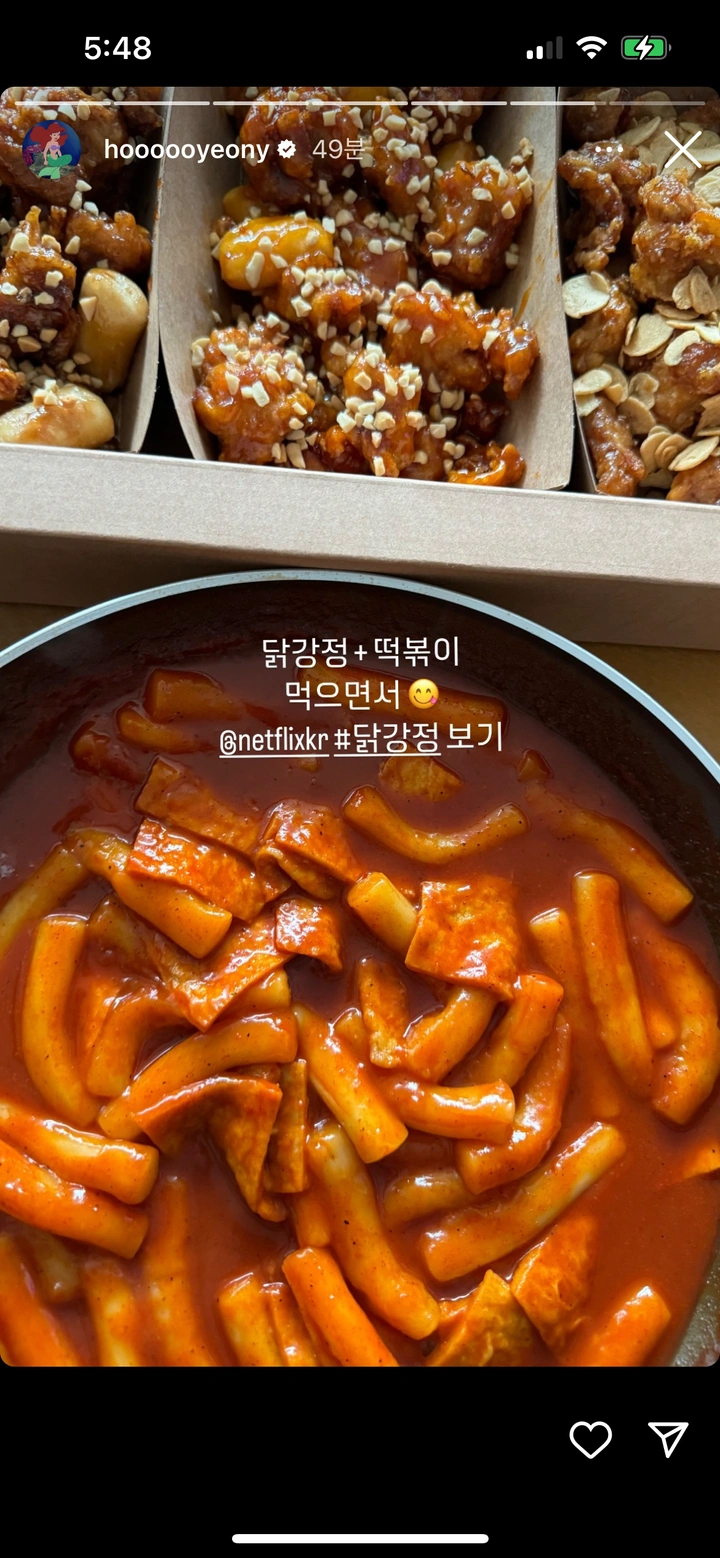Like this story with the heart

[590, 1439]
